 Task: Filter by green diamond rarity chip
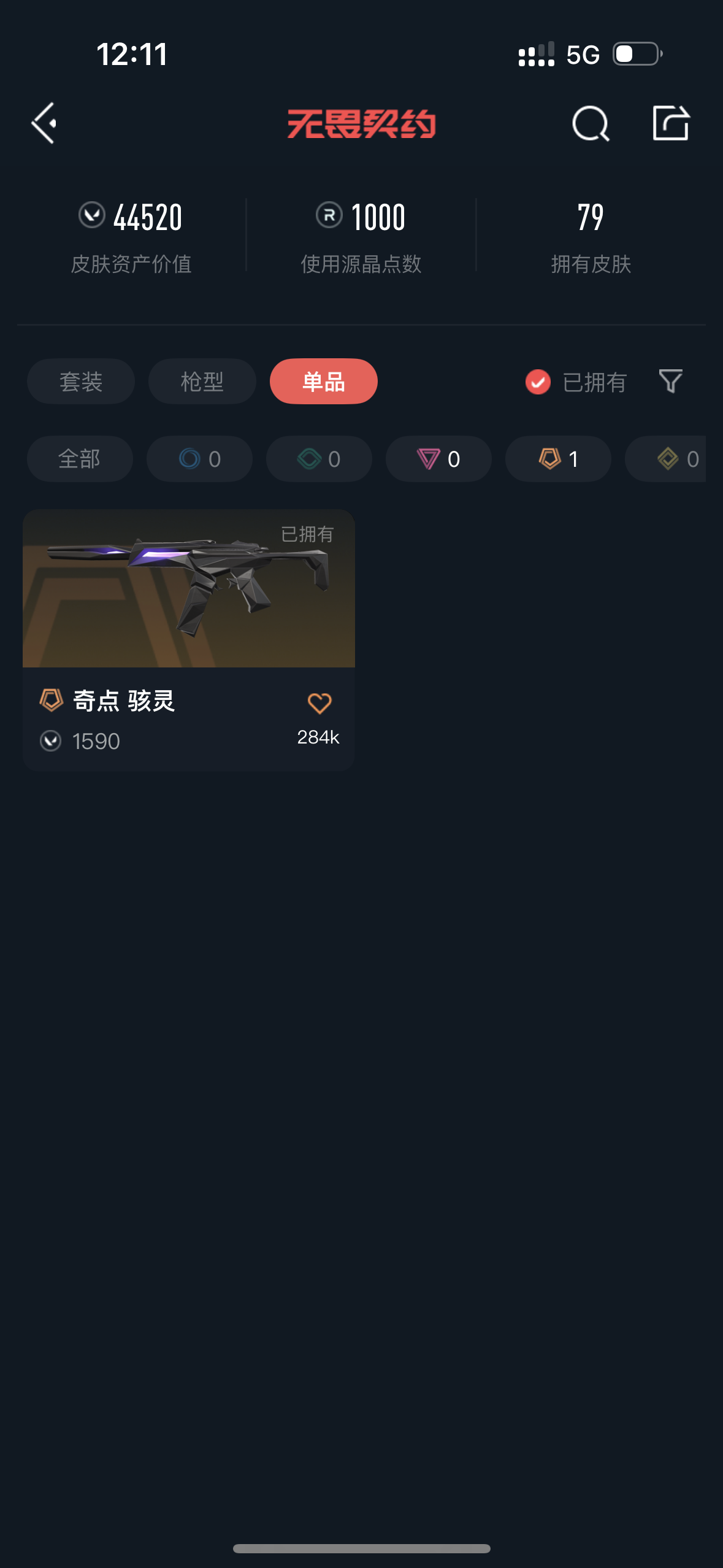click(319, 459)
